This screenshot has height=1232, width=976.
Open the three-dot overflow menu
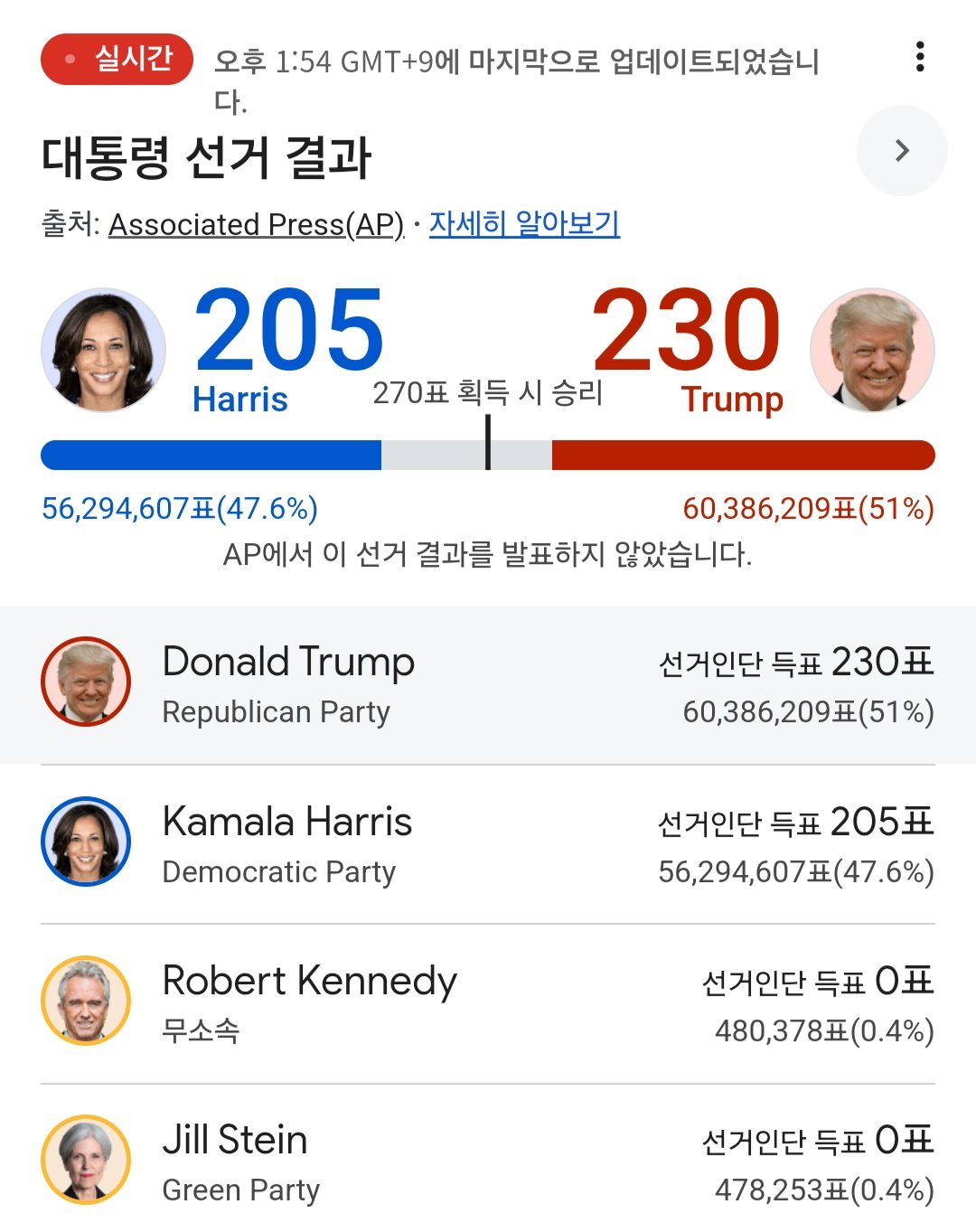tap(920, 57)
